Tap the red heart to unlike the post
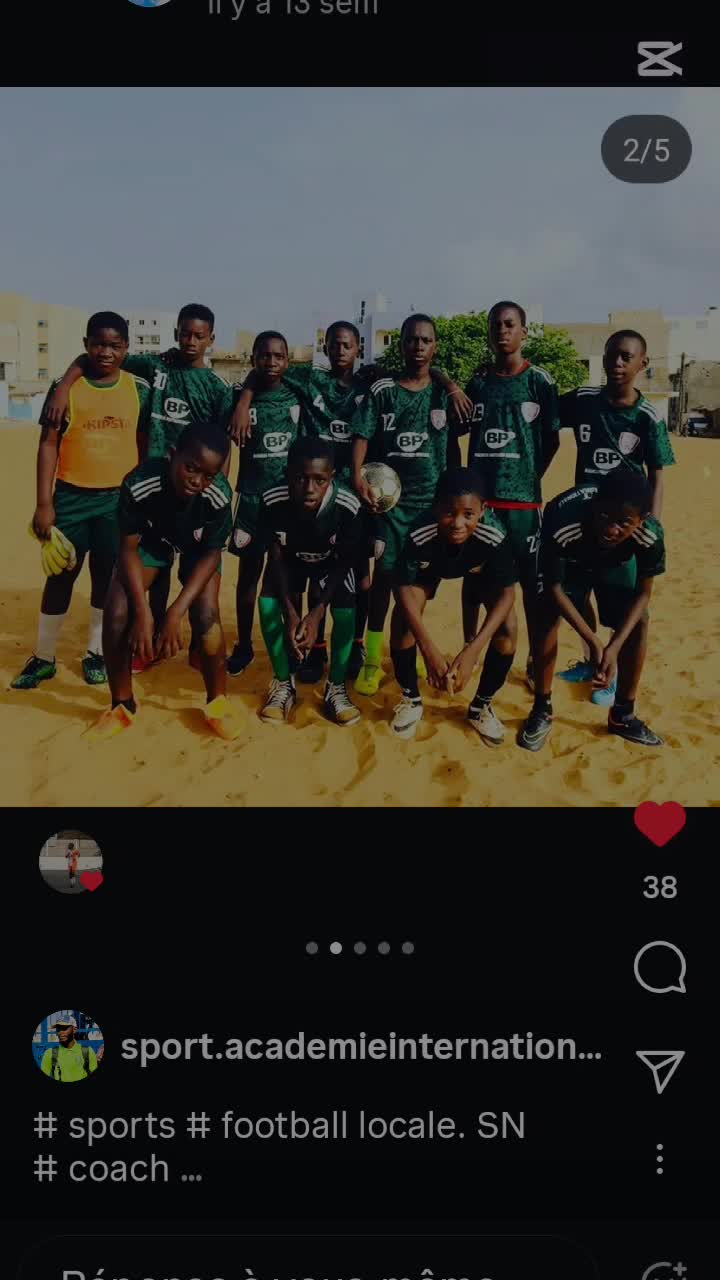This screenshot has width=720, height=1280. (x=660, y=824)
